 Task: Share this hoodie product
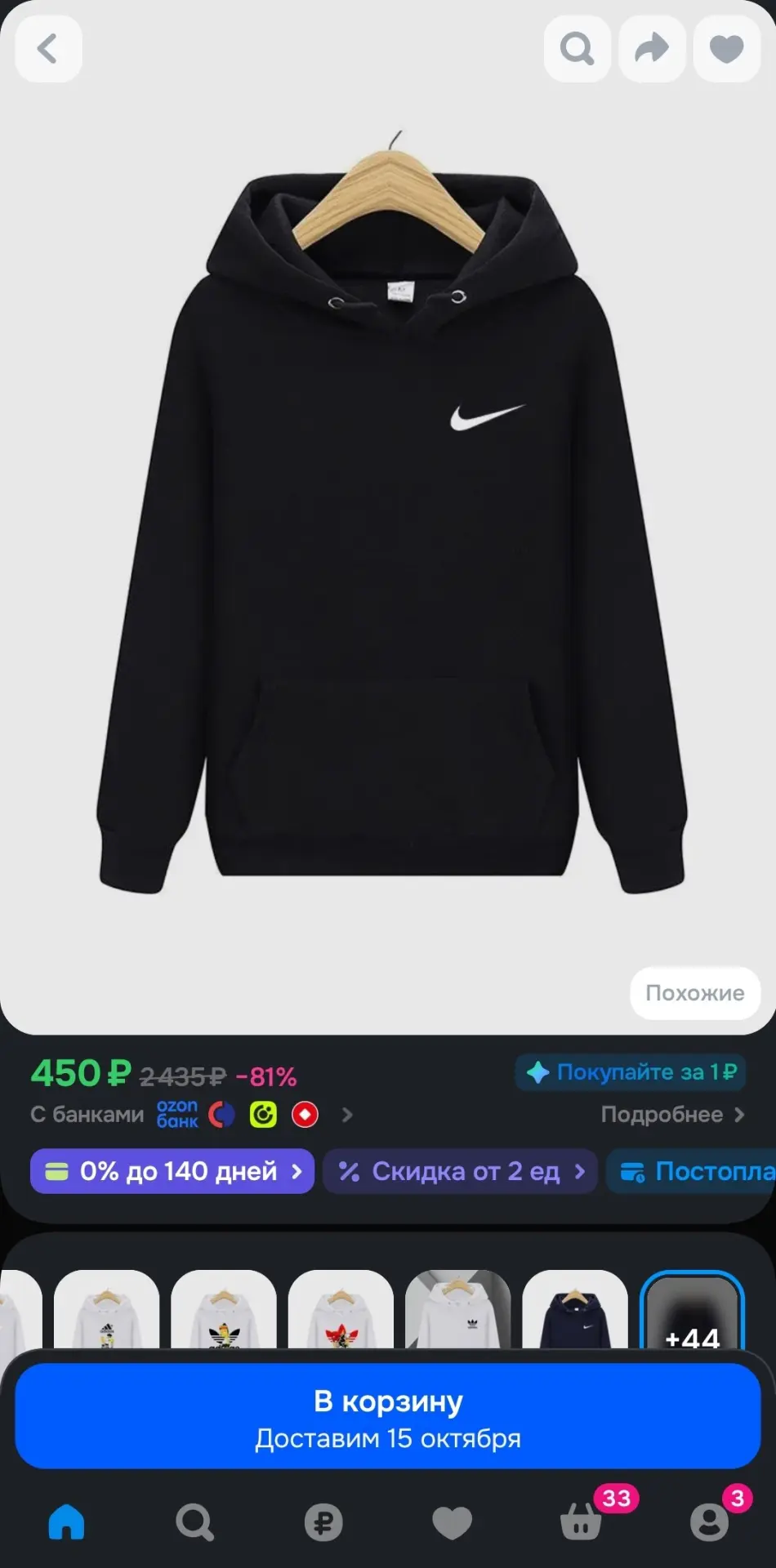(x=652, y=48)
